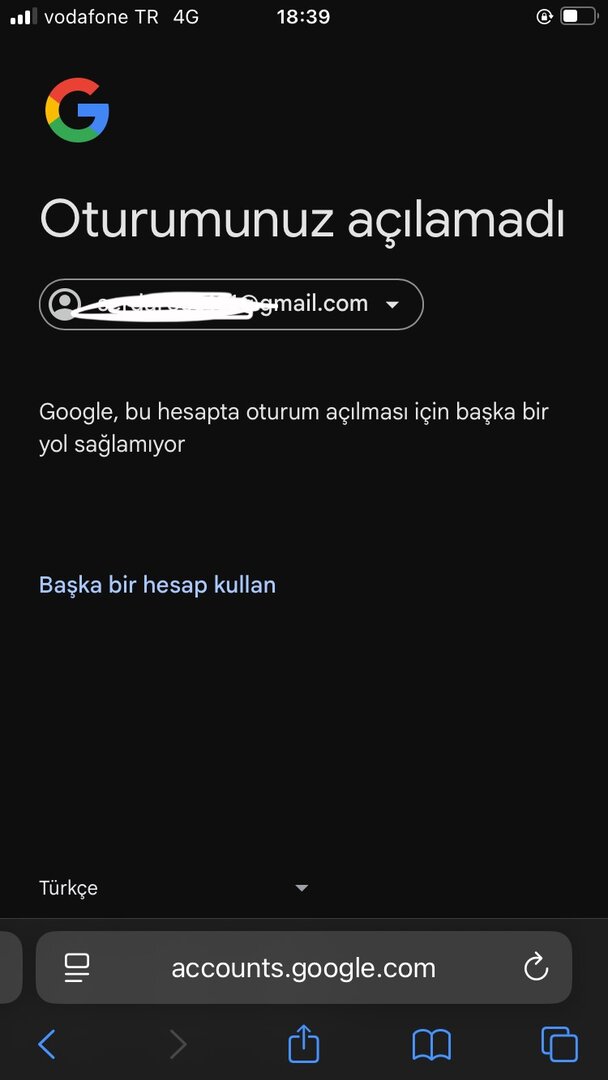
Task: Tap the 'Başka bir hesap kullan' link
Action: [157, 585]
